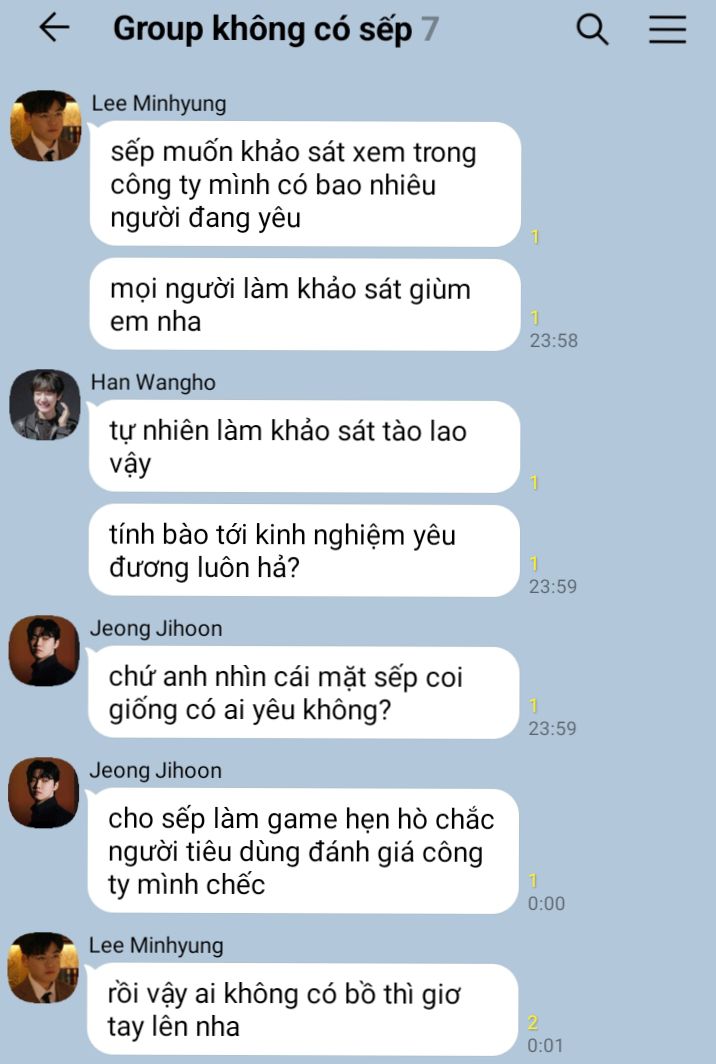This screenshot has width=716, height=1064.
Task: Tap Jeong Jihoon's avatar beside "chứ anh nhìn" message
Action: click(x=44, y=650)
